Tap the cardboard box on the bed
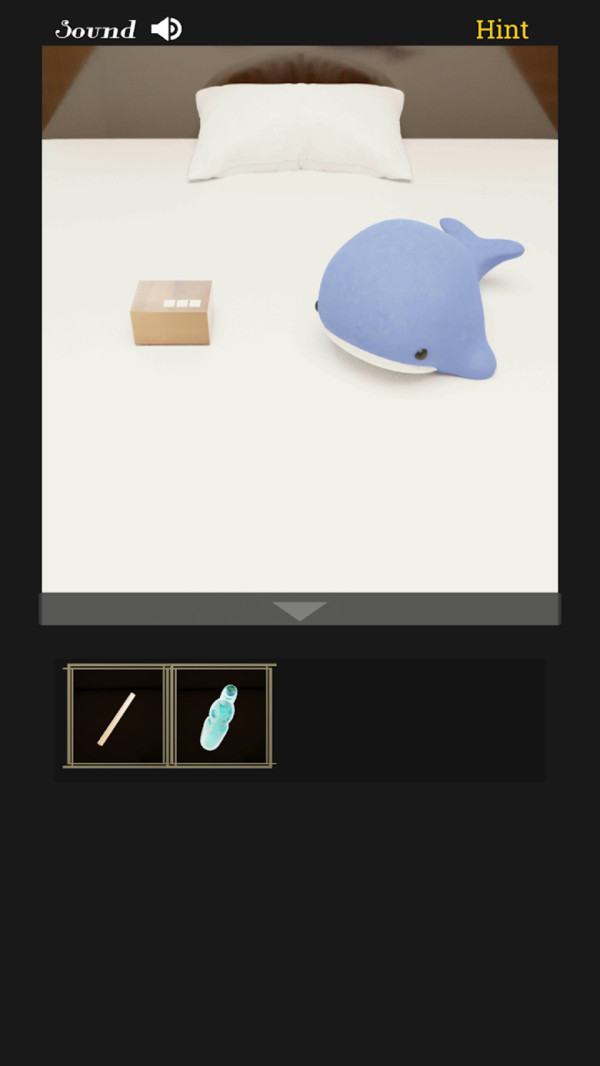Screen dimensions: 600x1066 171,313
